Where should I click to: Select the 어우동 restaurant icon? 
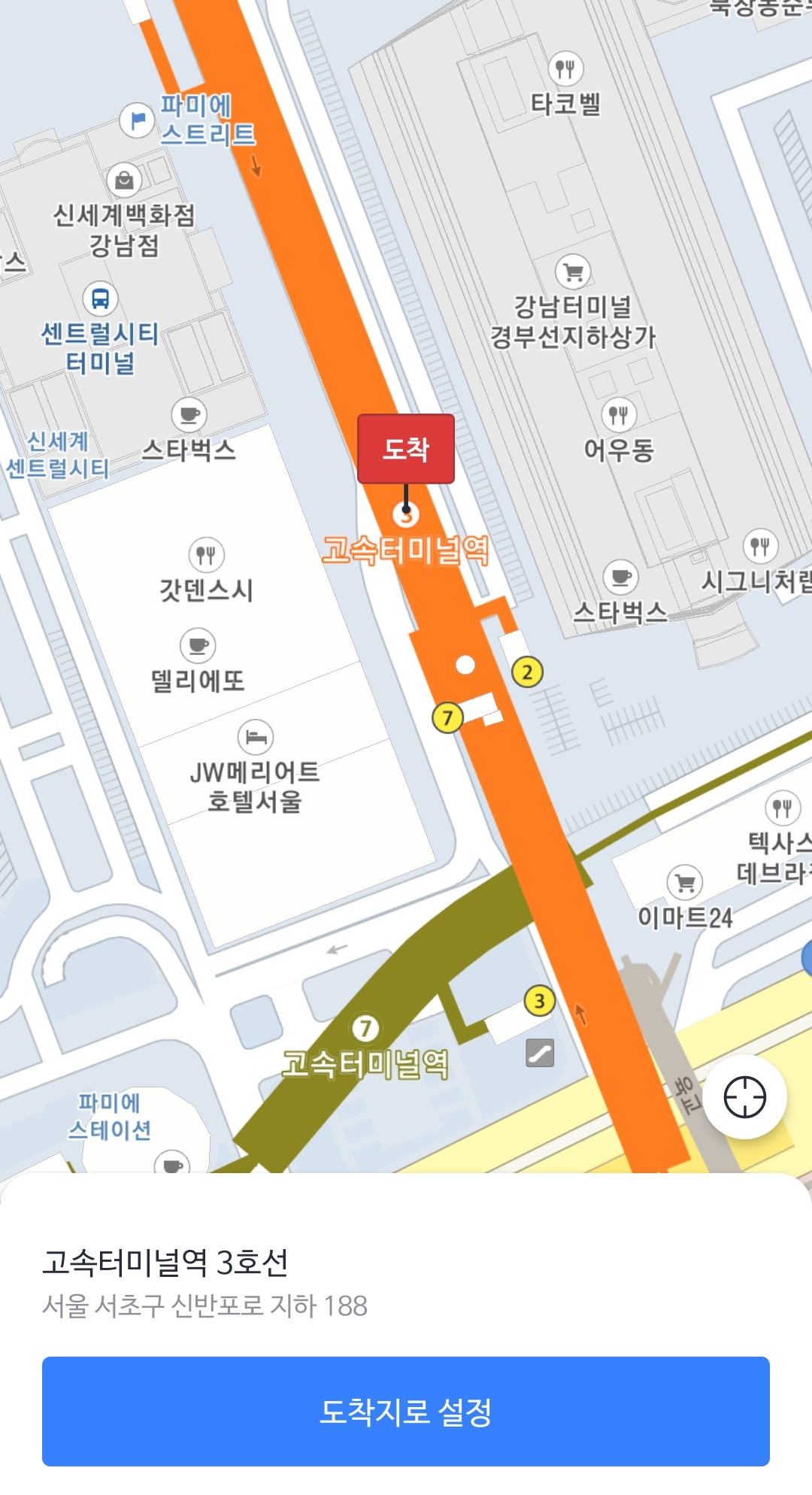618,413
